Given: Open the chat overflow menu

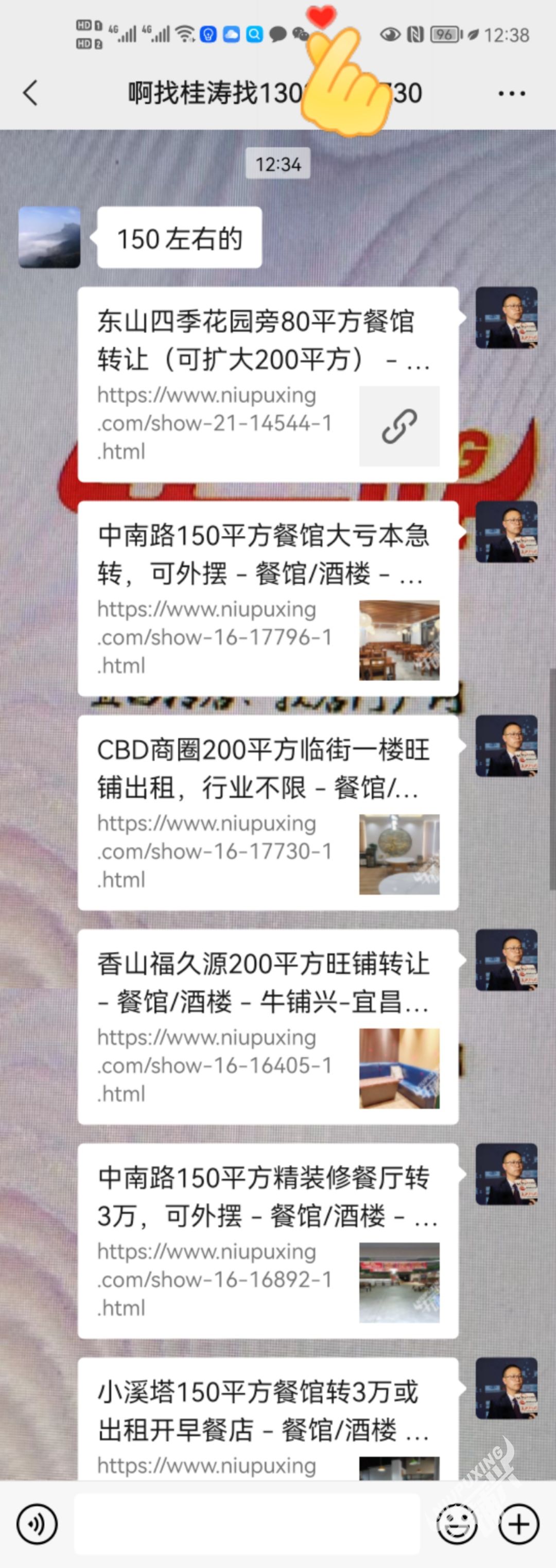Looking at the screenshot, I should tap(511, 93).
